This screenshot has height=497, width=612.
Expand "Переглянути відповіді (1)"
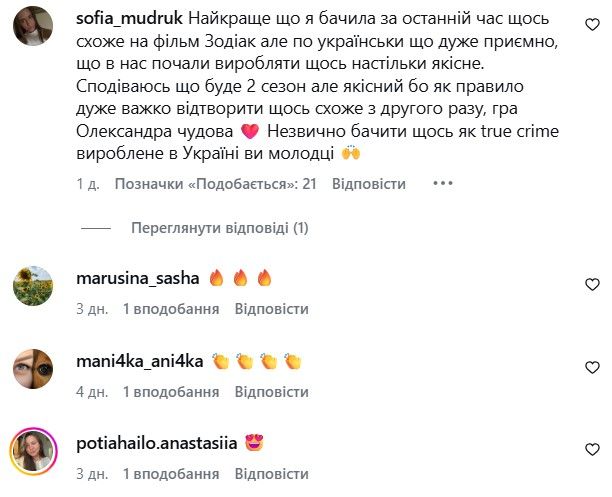[x=219, y=228]
